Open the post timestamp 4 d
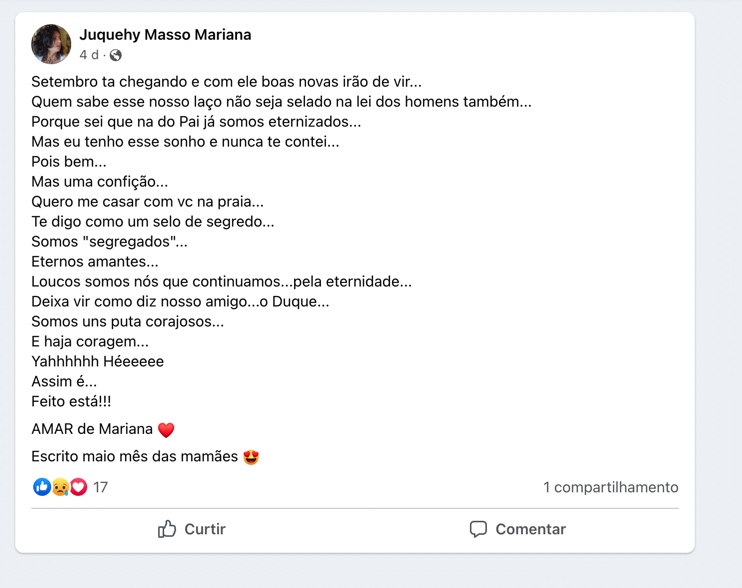This screenshot has width=742, height=588. tap(89, 55)
